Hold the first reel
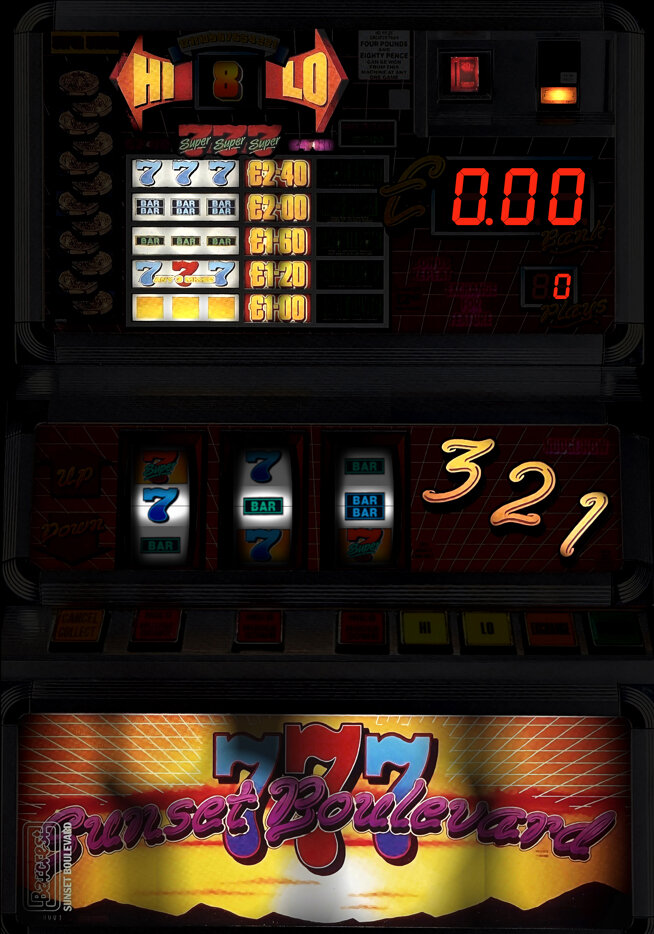Image resolution: width=654 pixels, height=934 pixels. pos(155,629)
